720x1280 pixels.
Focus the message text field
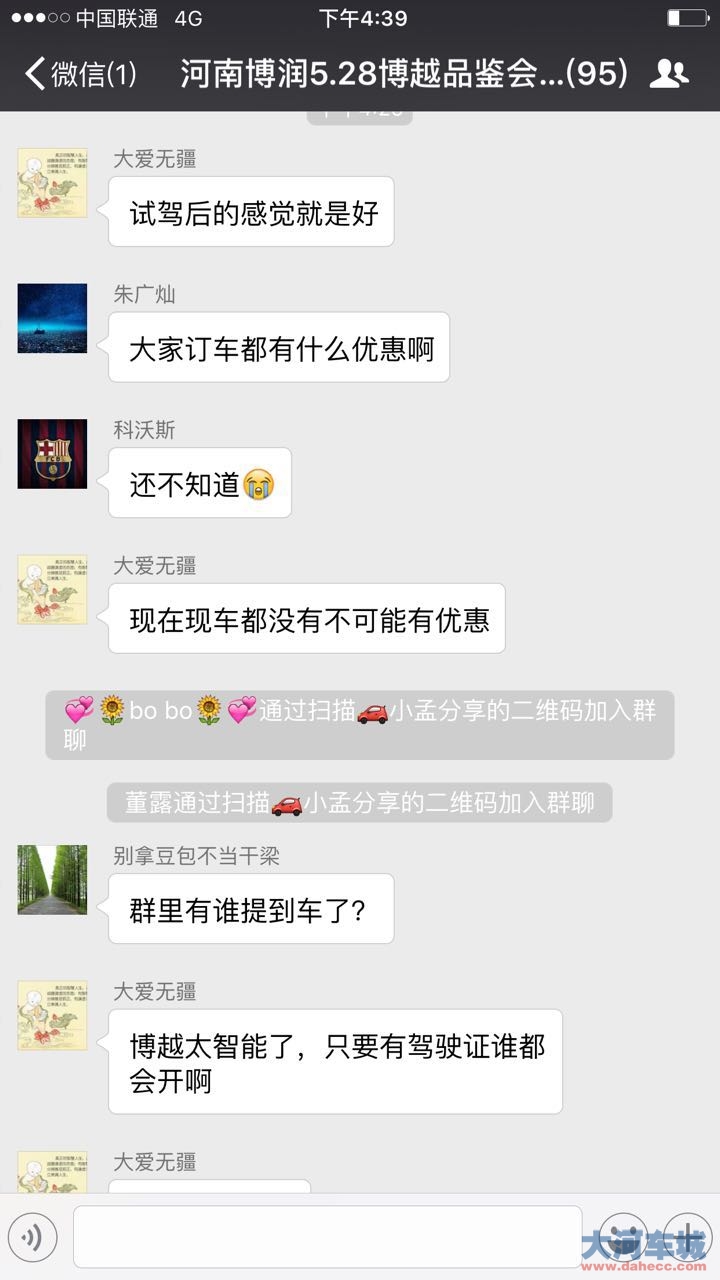click(327, 1237)
